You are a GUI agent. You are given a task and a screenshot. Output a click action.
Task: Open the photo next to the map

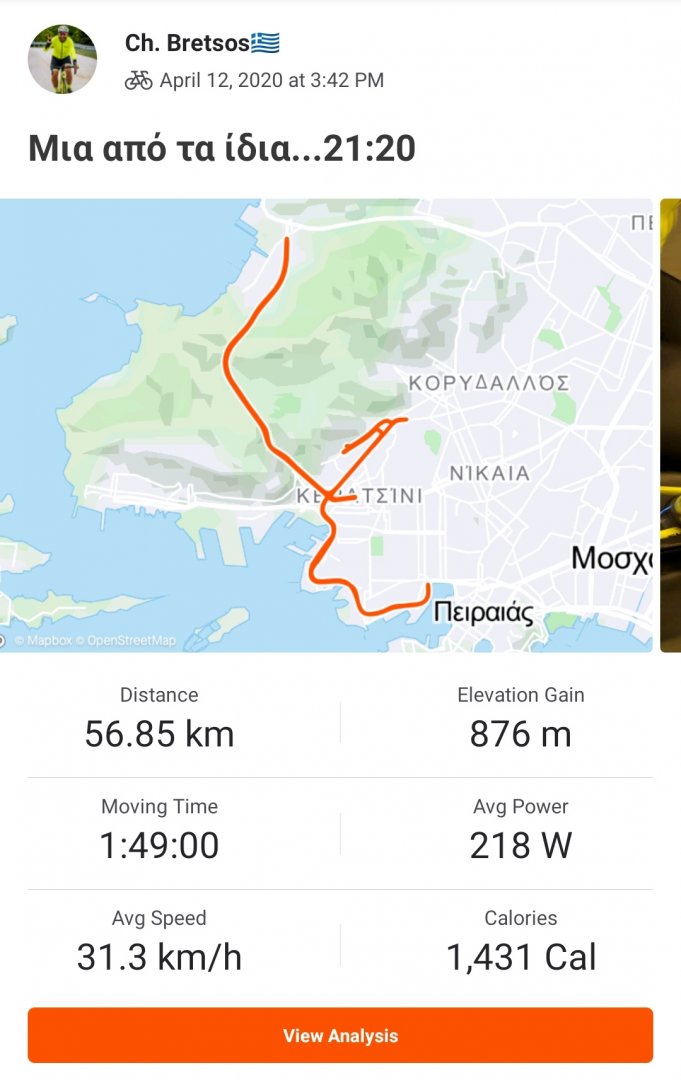[670, 425]
